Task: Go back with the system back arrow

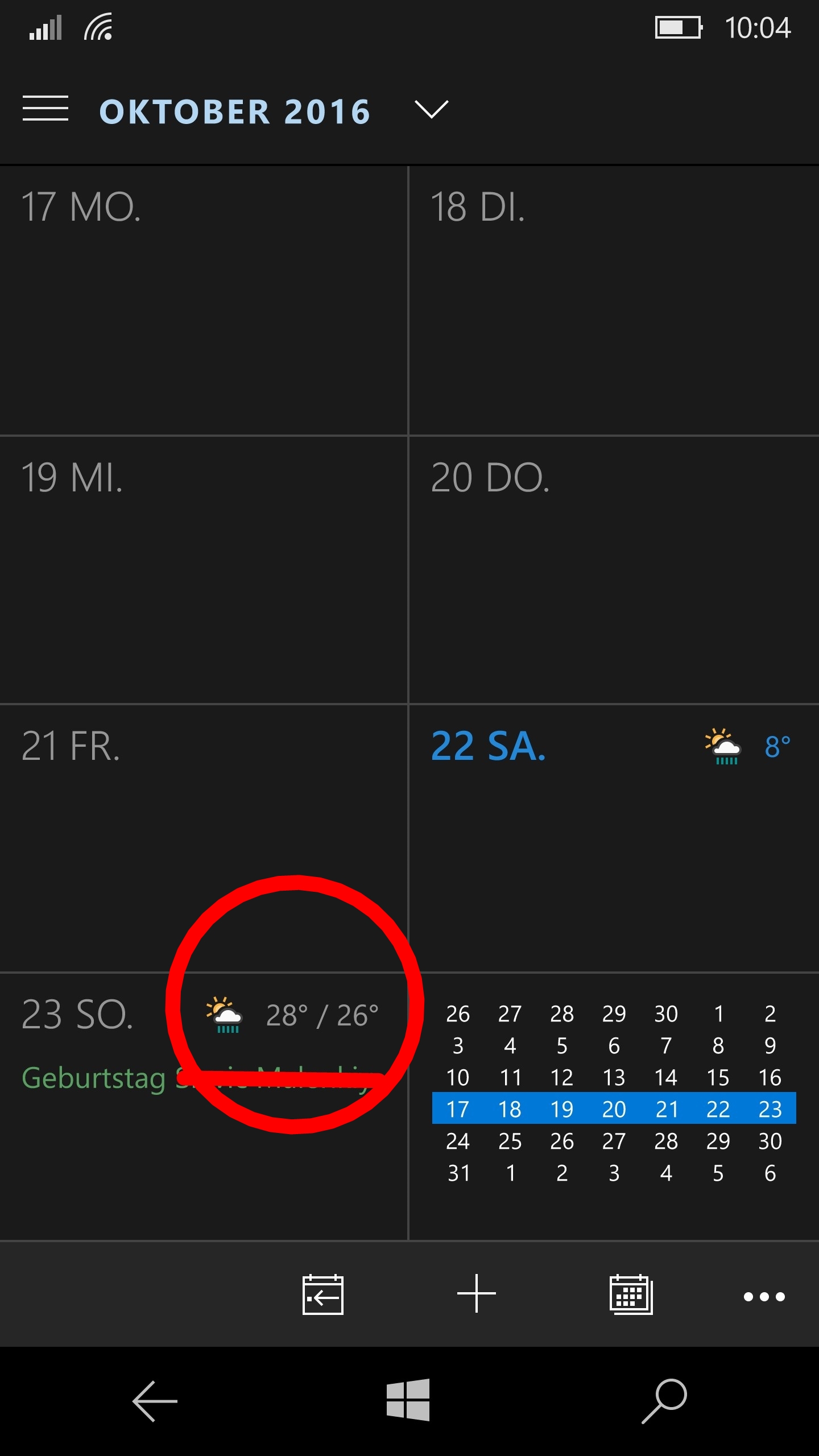Action: pos(155,1401)
